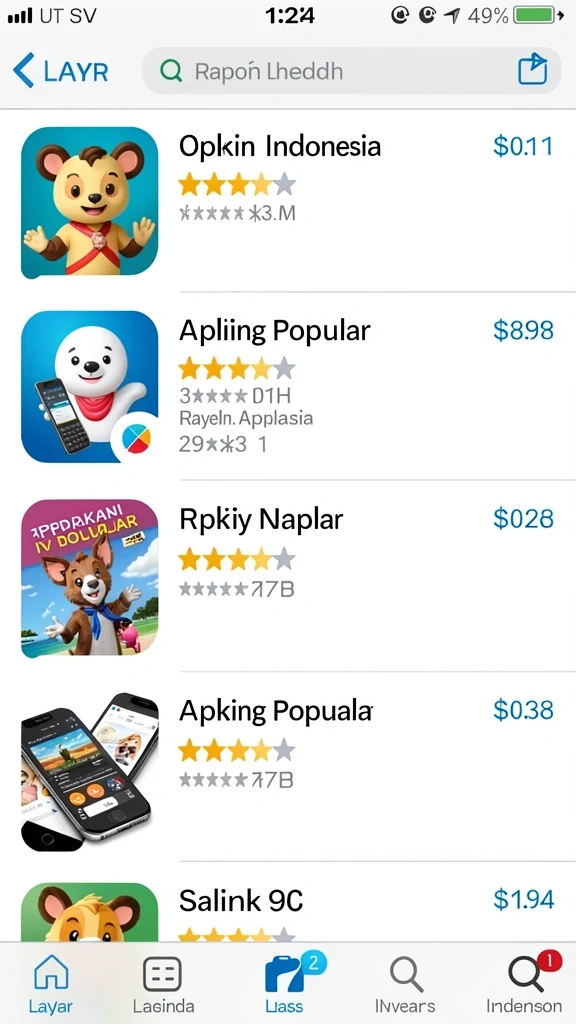This screenshot has width=576, height=1024.
Task: Buy Opkin Indonesia for $0.11
Action: [x=523, y=146]
